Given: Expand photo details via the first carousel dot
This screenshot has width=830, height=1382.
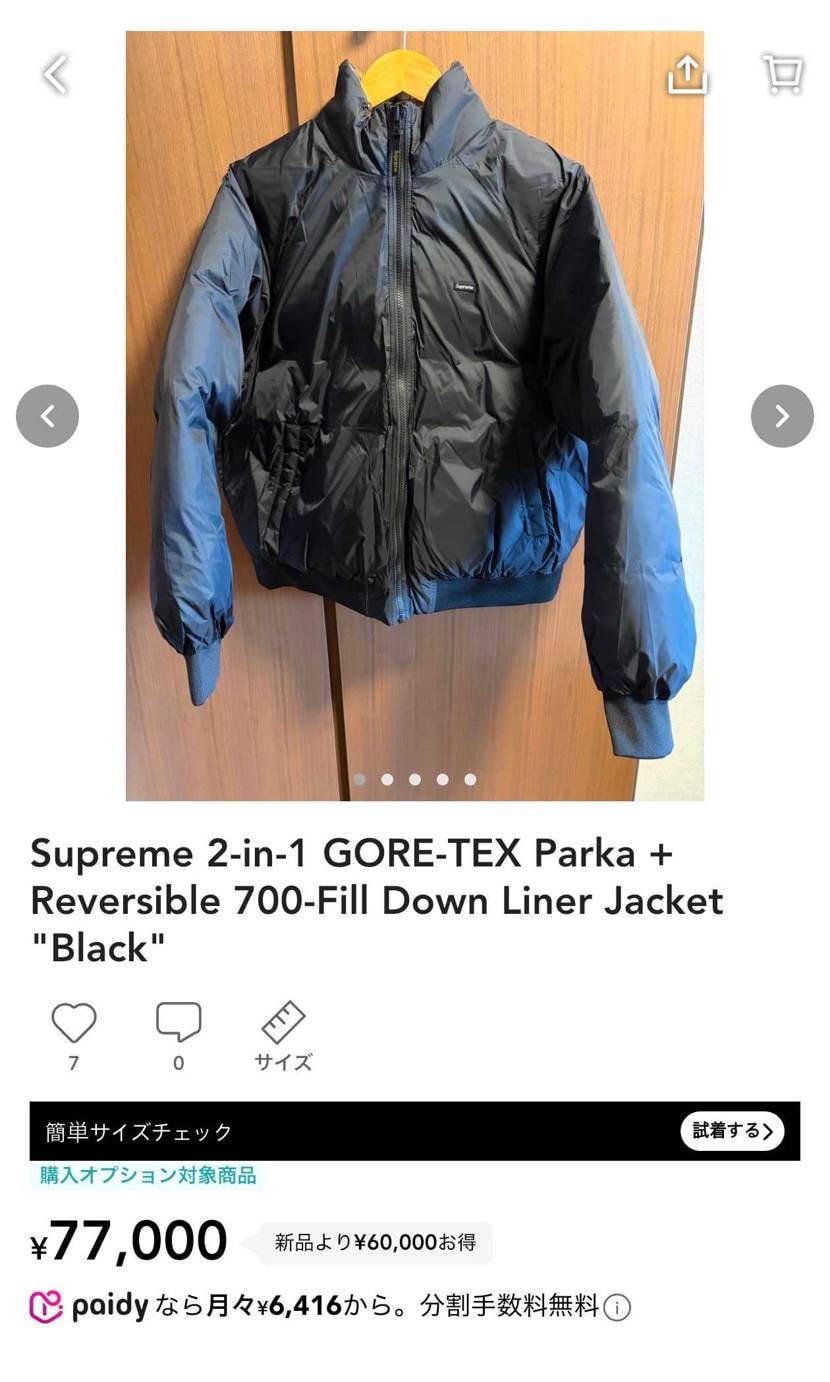Looking at the screenshot, I should [x=360, y=779].
